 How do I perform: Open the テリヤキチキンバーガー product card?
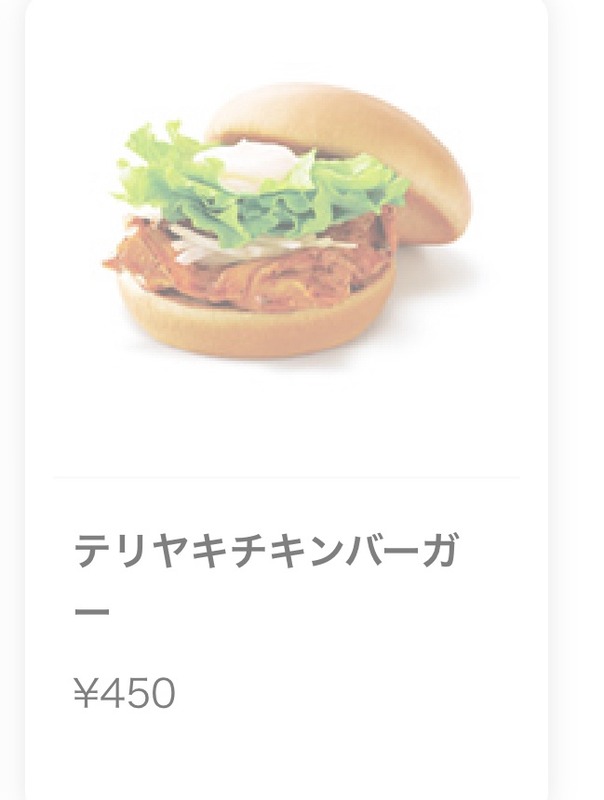pyautogui.click(x=286, y=400)
